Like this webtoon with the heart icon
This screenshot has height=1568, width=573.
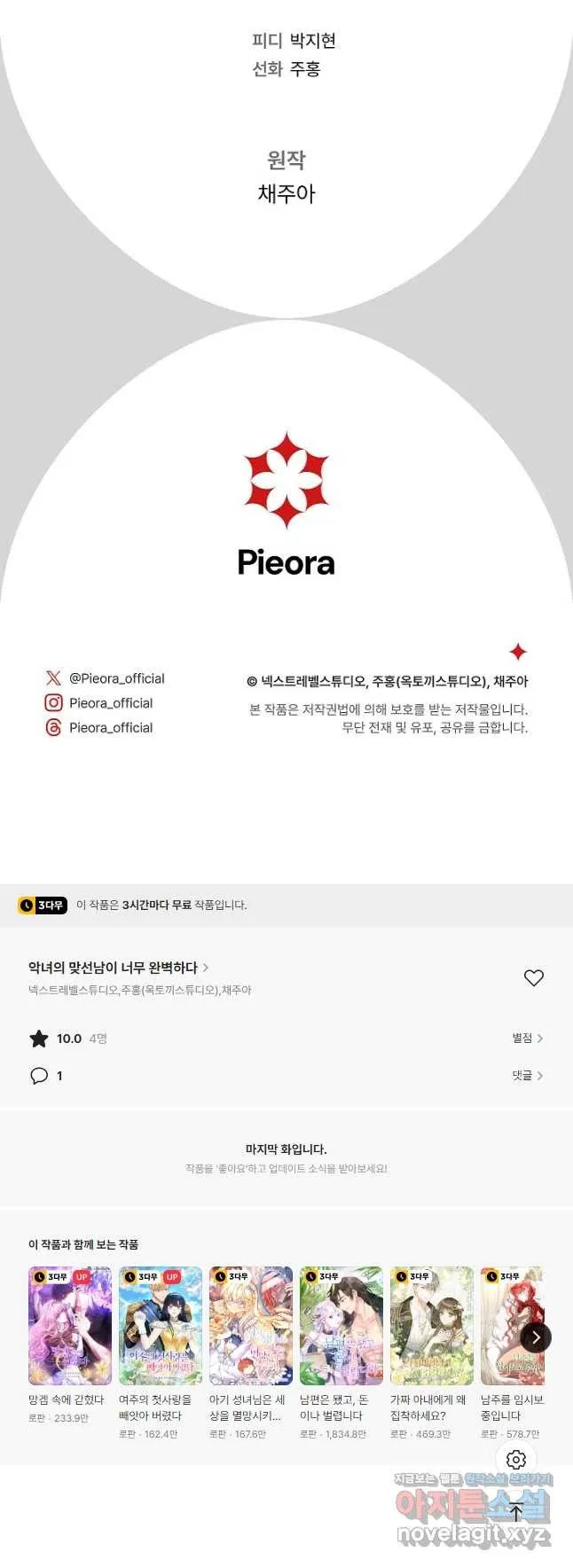coord(533,977)
